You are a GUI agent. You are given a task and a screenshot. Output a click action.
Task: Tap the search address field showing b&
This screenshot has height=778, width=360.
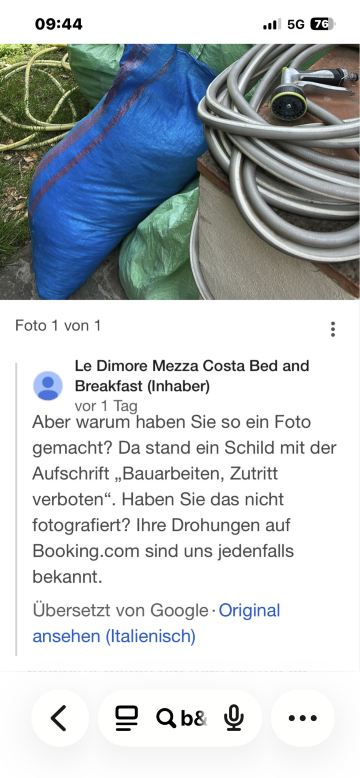pyautogui.click(x=181, y=718)
